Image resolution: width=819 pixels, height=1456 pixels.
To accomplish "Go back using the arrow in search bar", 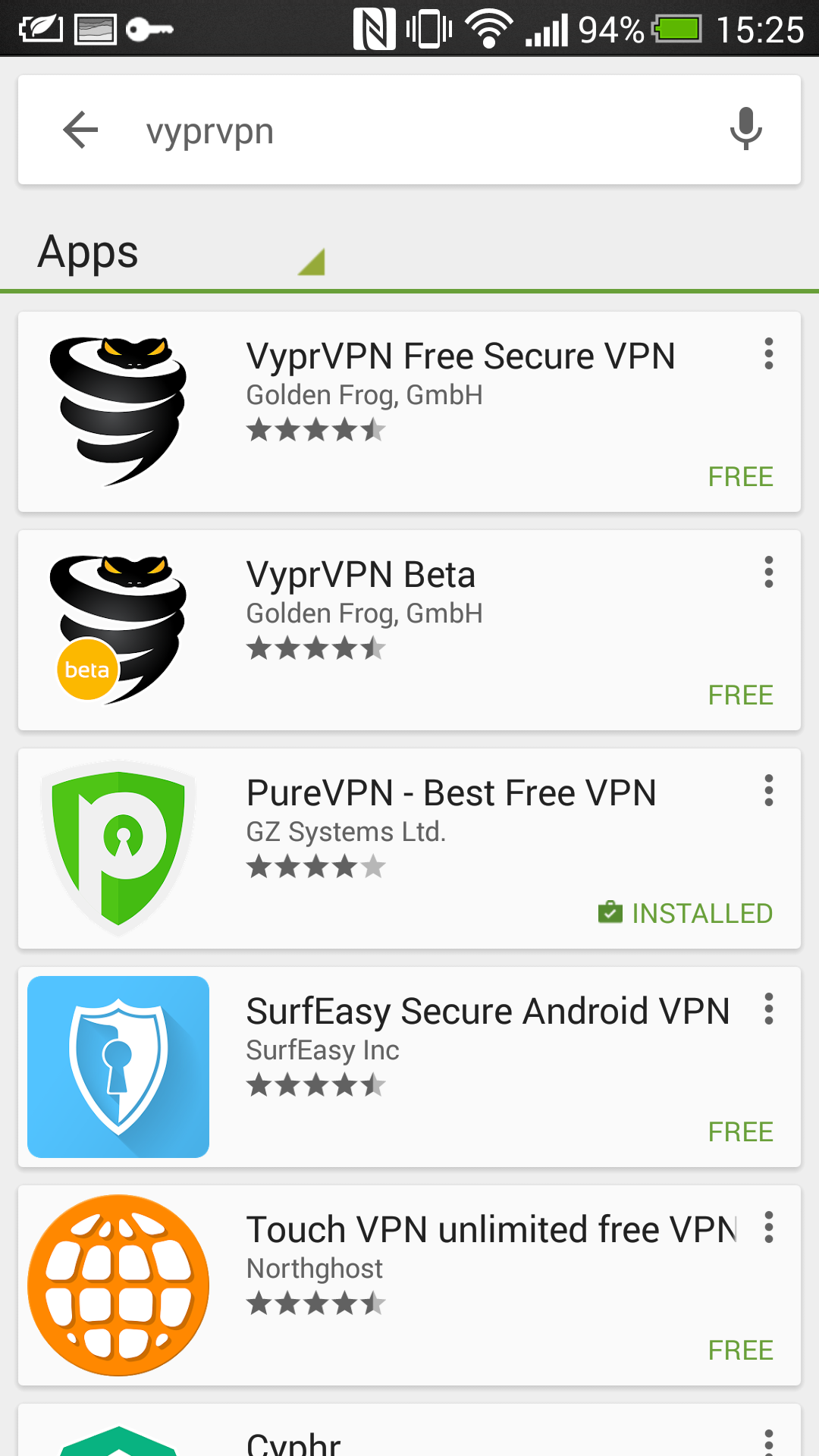I will click(80, 130).
